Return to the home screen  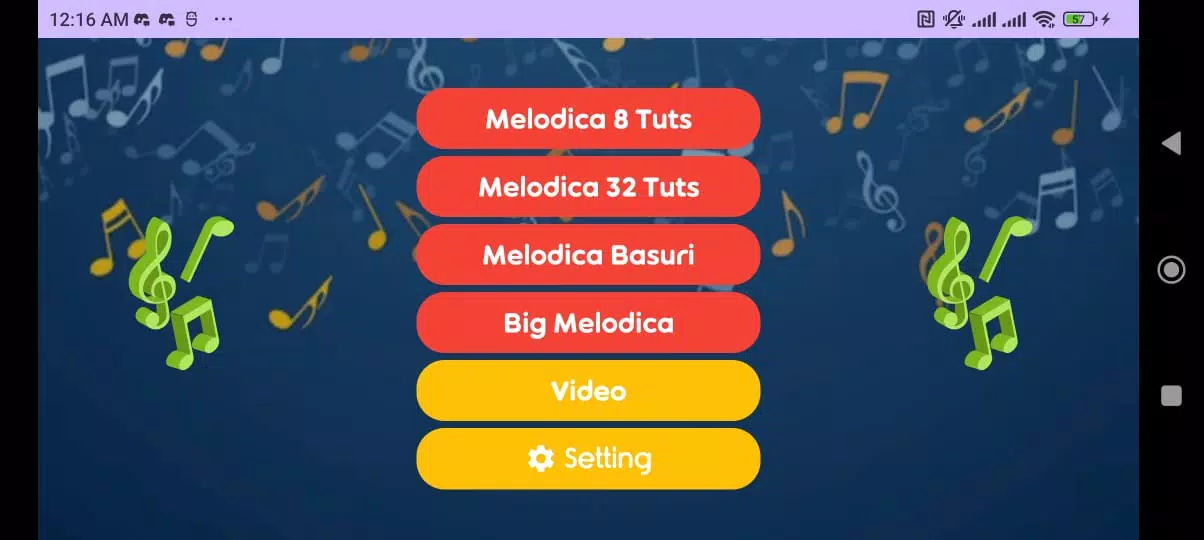pyautogui.click(x=1171, y=270)
